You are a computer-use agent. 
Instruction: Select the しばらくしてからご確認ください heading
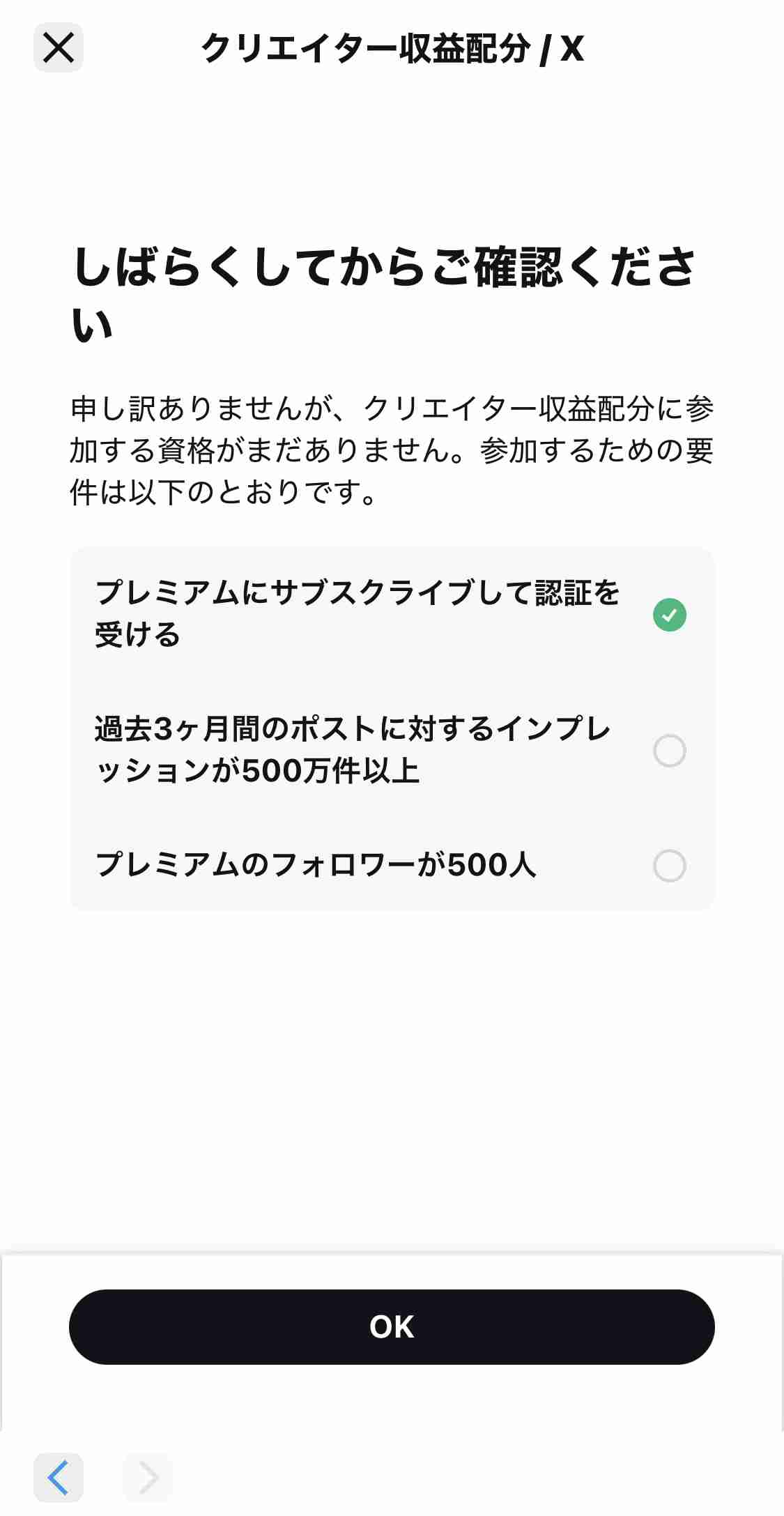392,289
